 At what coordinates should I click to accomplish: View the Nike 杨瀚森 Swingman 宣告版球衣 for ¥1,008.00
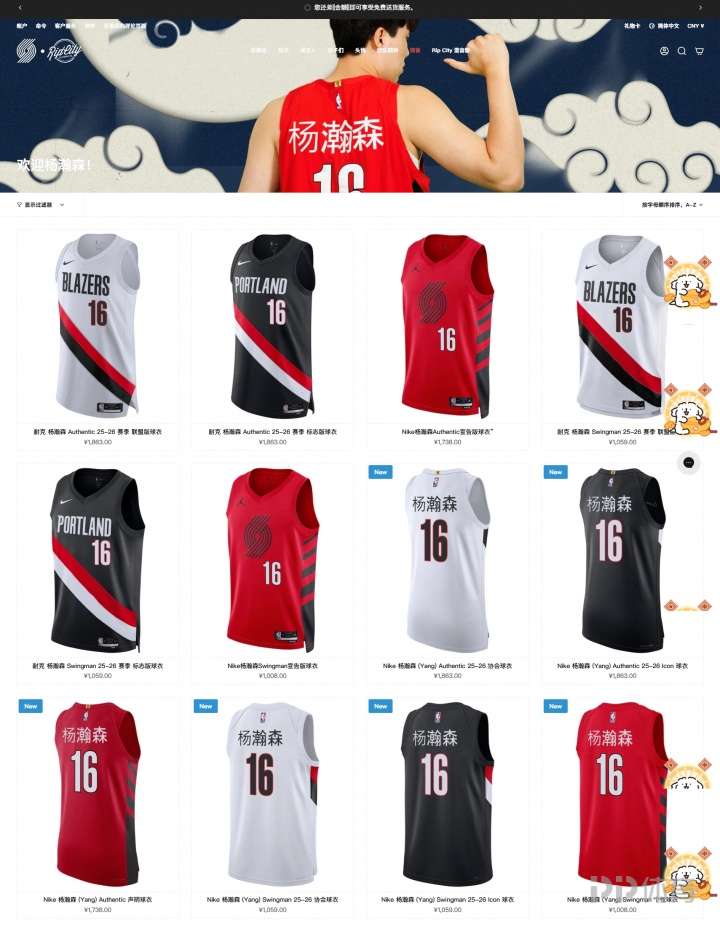pos(272,560)
